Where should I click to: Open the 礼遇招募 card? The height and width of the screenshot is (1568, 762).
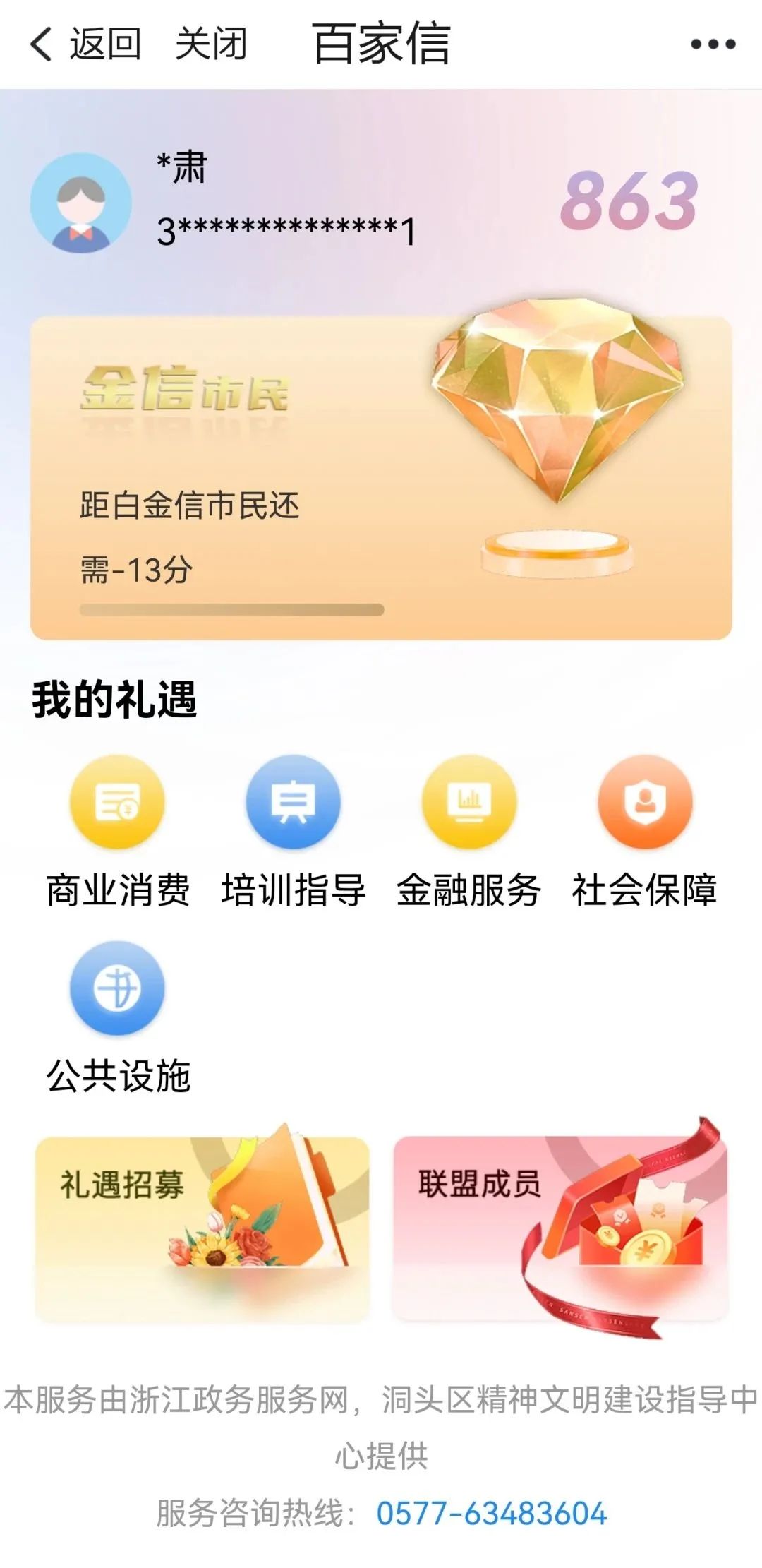click(202, 1228)
